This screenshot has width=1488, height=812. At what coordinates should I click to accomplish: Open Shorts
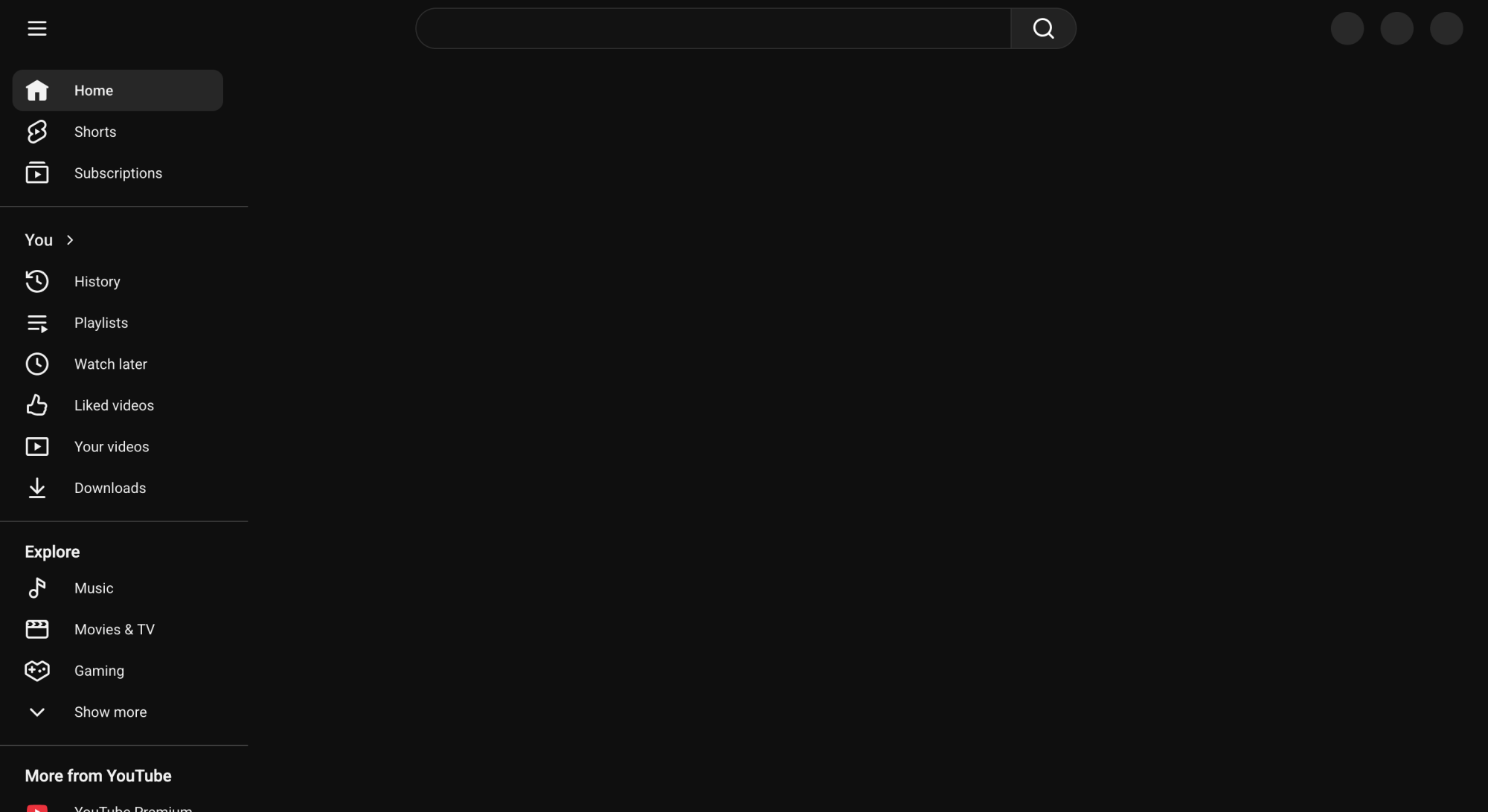[x=118, y=132]
